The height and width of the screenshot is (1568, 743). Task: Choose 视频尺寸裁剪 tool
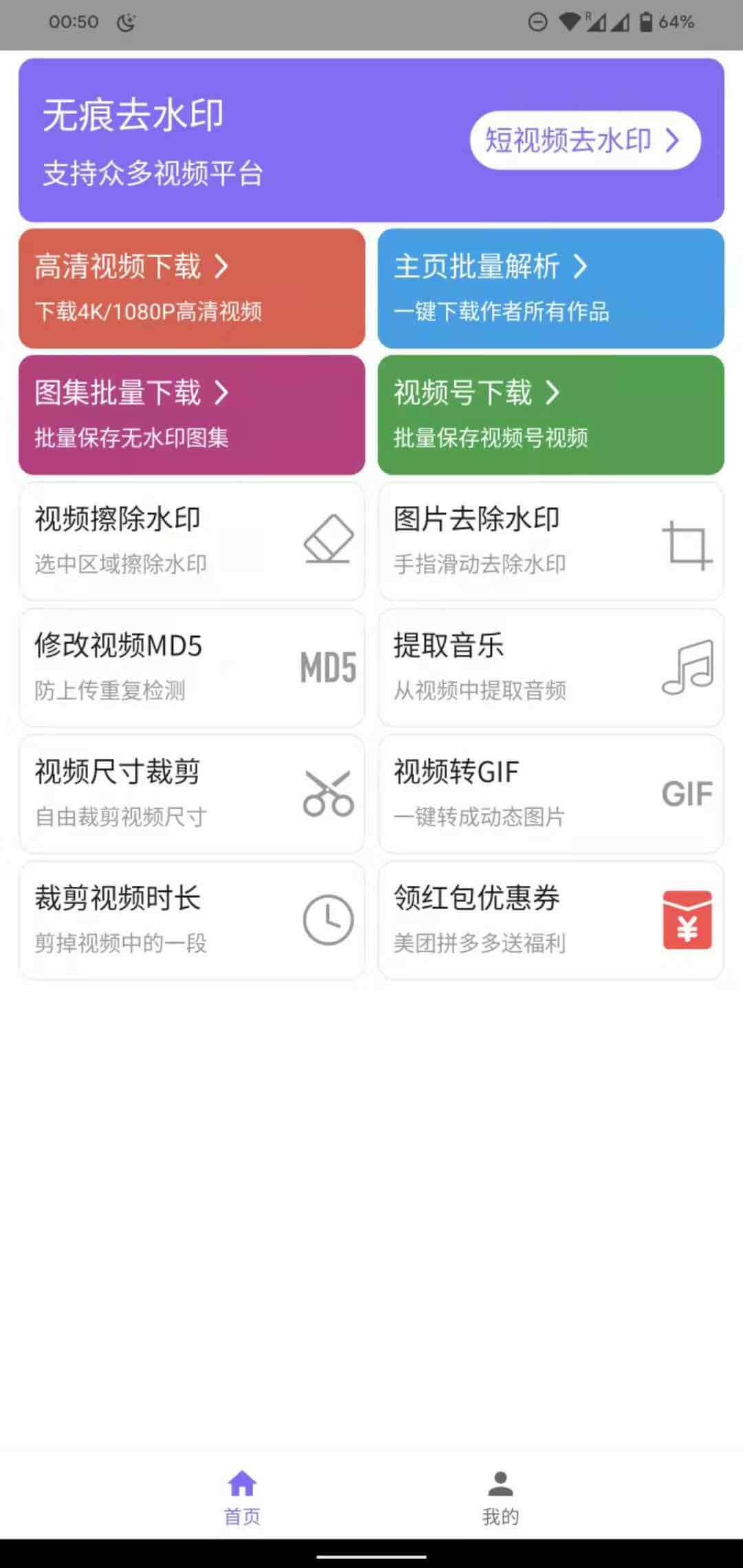(x=191, y=794)
